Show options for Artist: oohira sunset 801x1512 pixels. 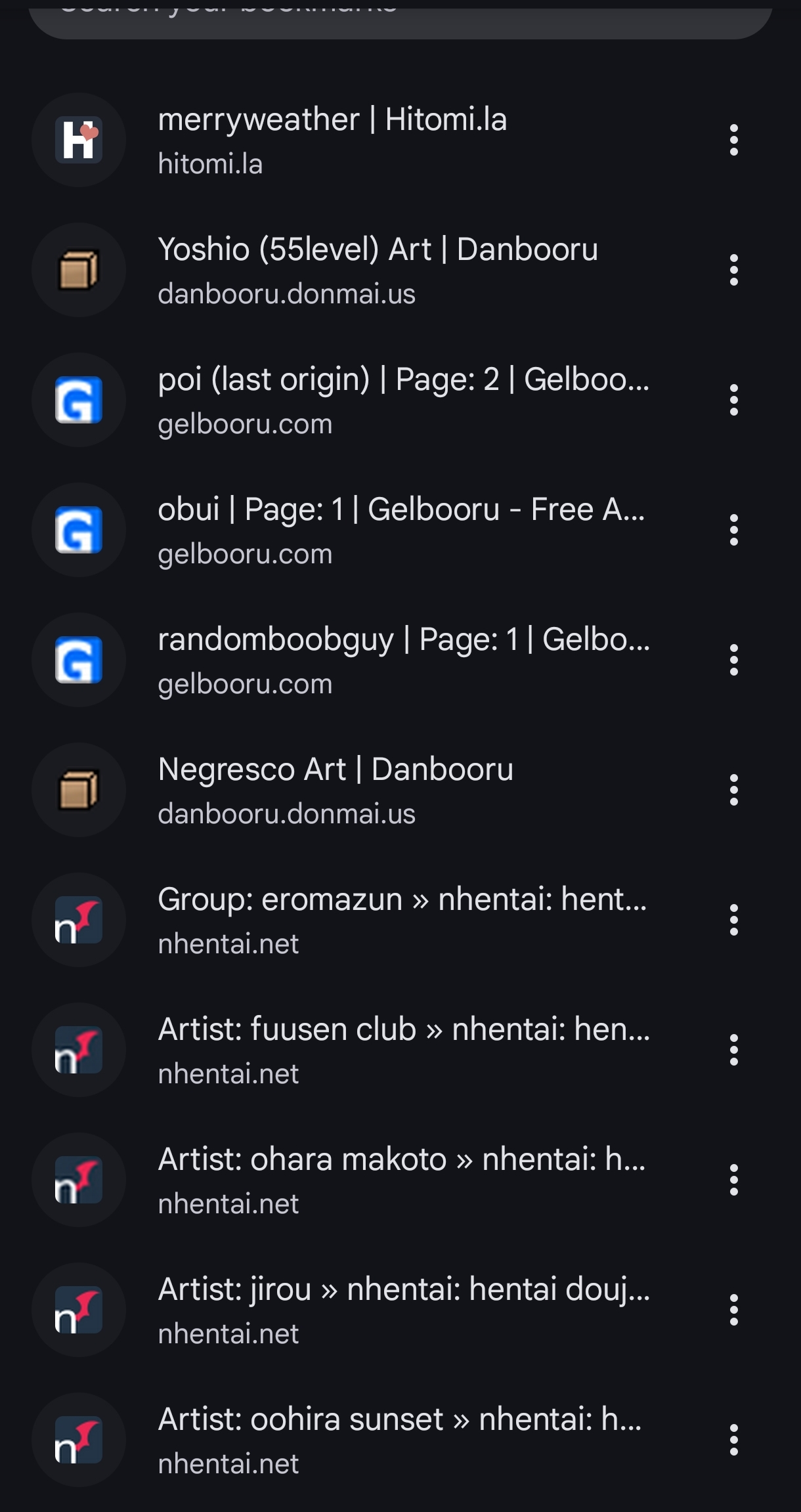tap(733, 1440)
